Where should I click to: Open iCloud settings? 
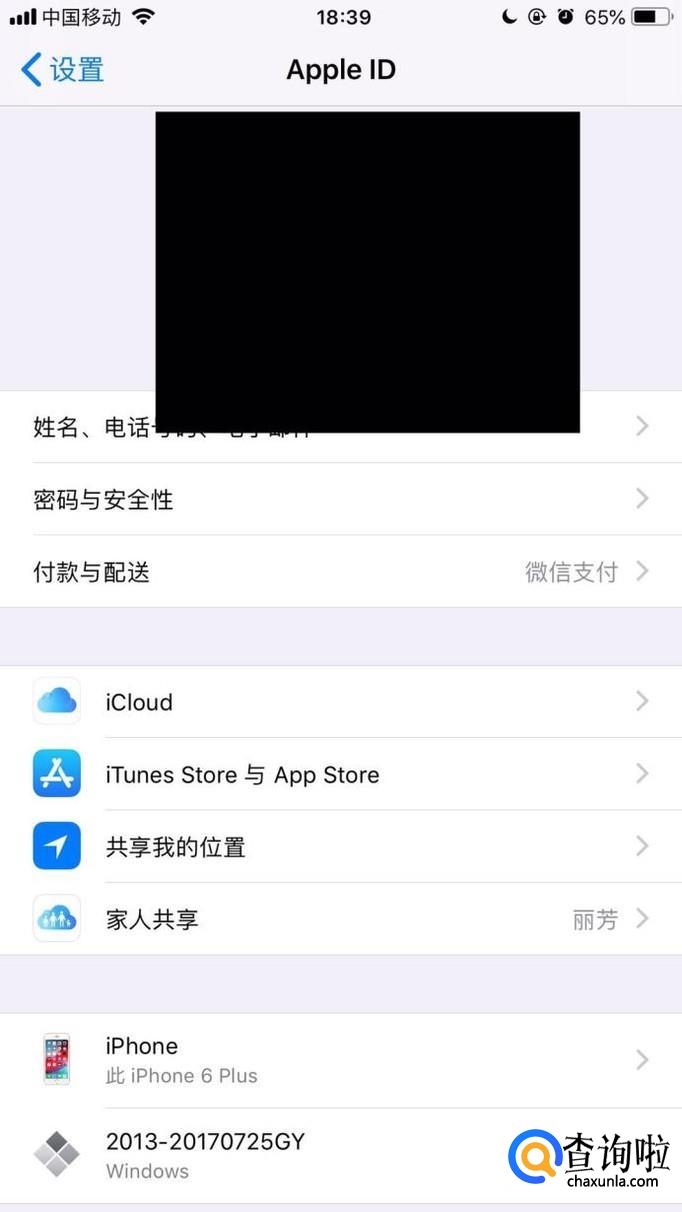pos(340,702)
